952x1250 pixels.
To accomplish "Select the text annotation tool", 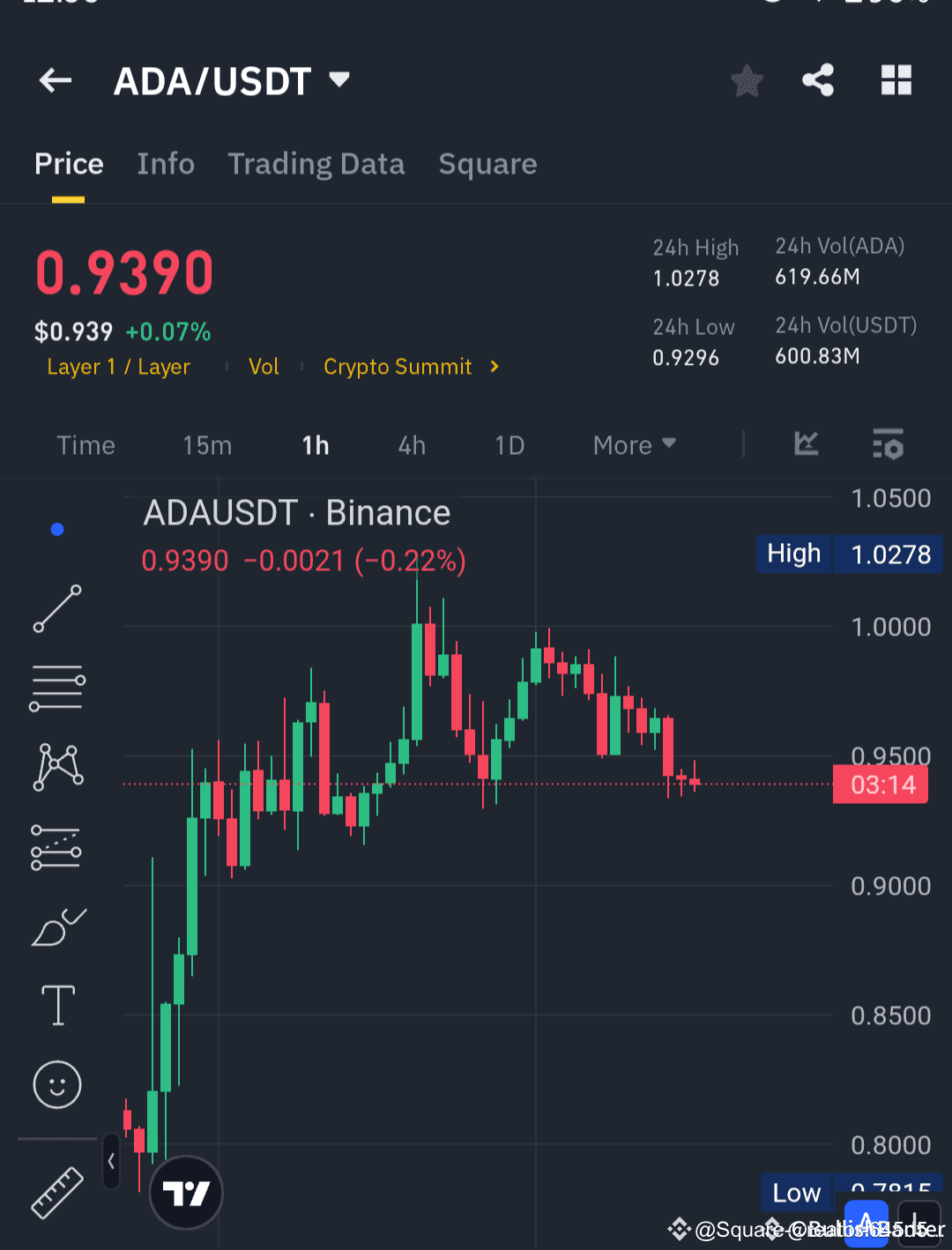I will (x=56, y=1005).
